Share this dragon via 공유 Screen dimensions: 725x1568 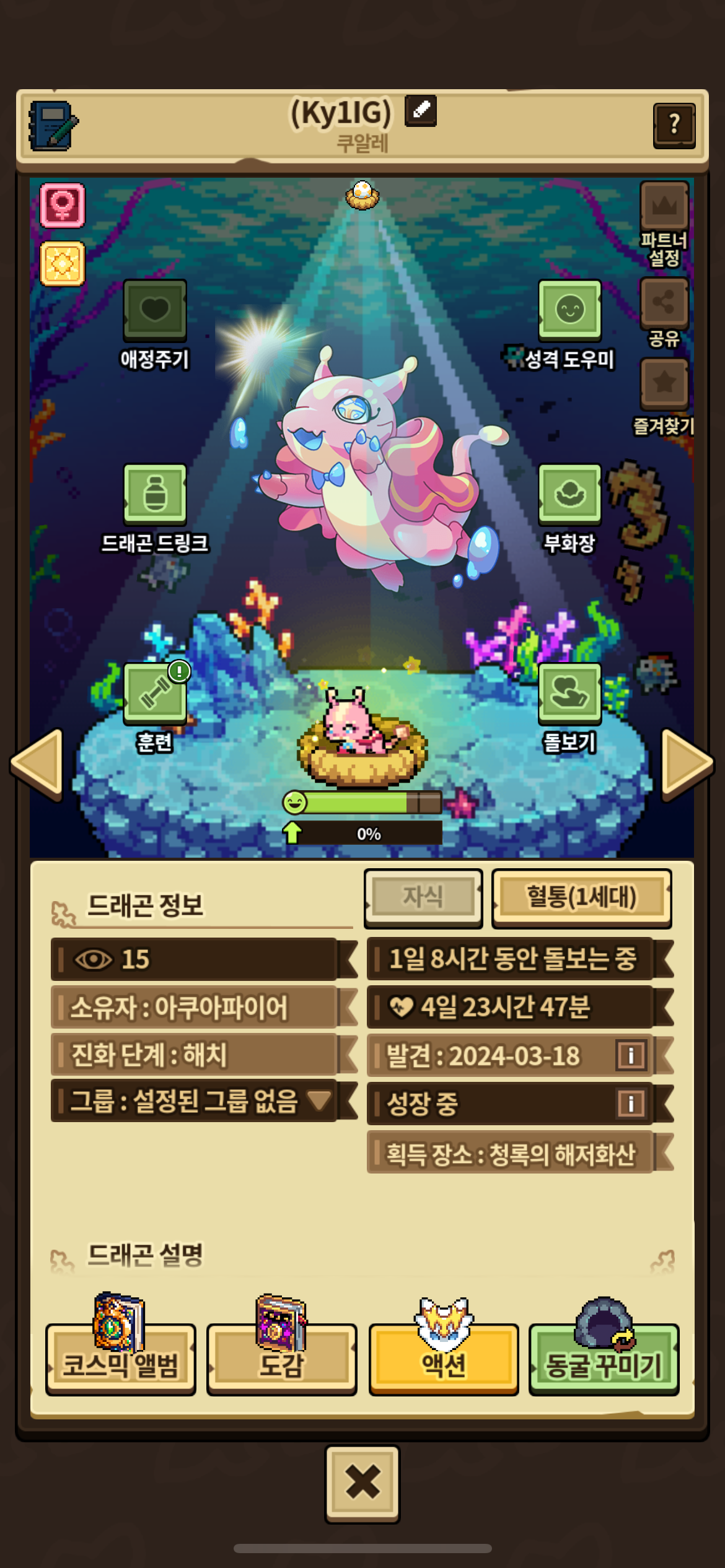click(x=664, y=303)
